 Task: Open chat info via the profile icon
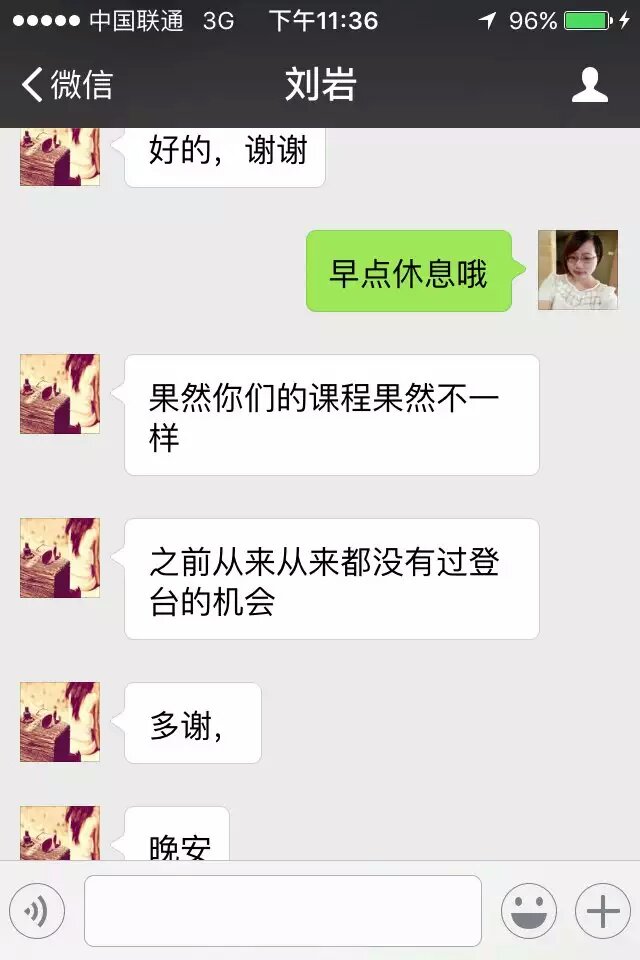point(589,85)
